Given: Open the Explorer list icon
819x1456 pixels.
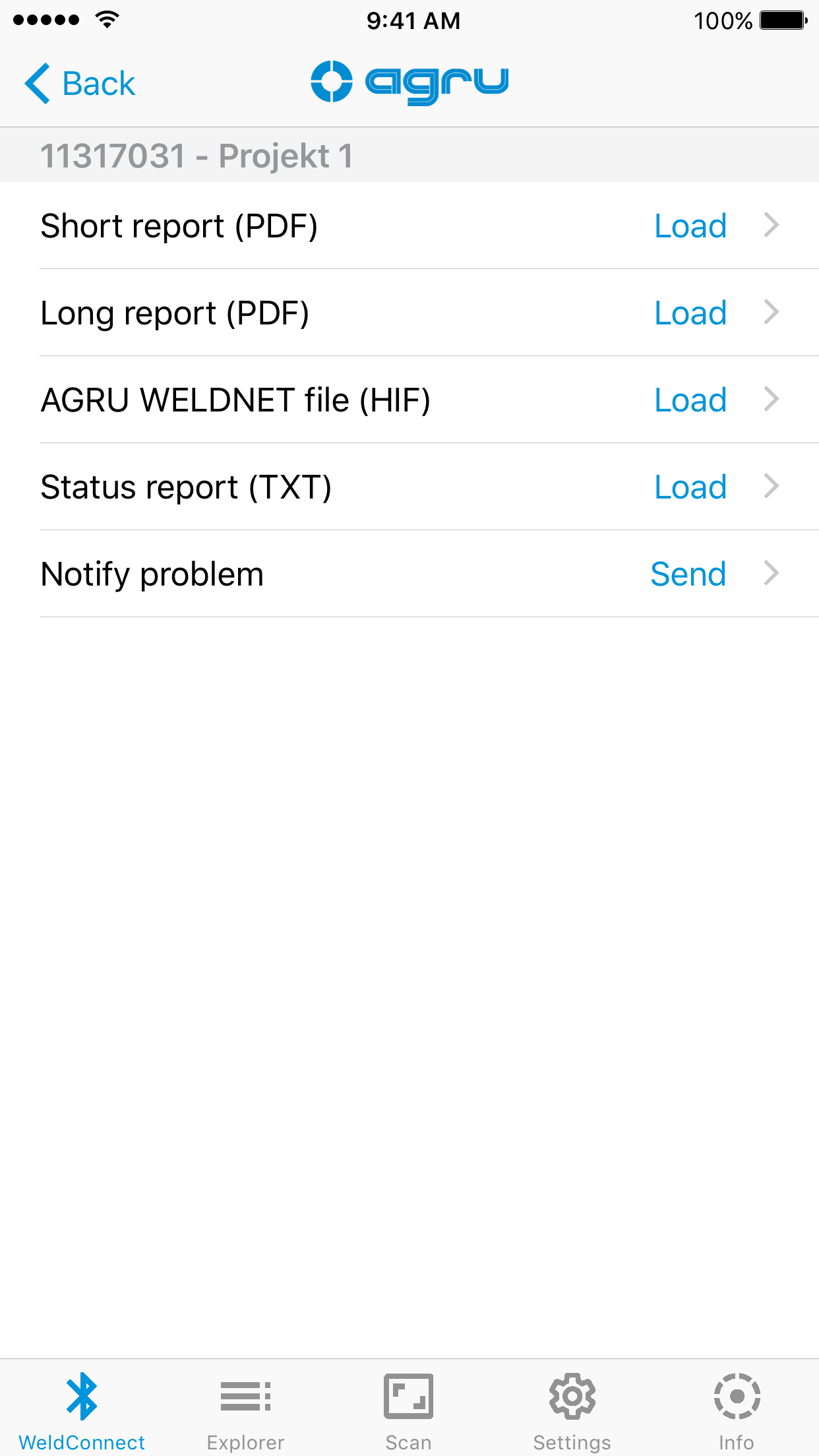Looking at the screenshot, I should click(245, 1395).
